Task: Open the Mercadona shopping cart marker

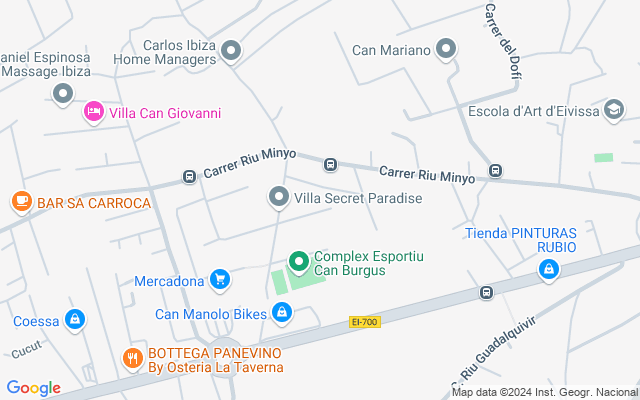Action: point(220,281)
